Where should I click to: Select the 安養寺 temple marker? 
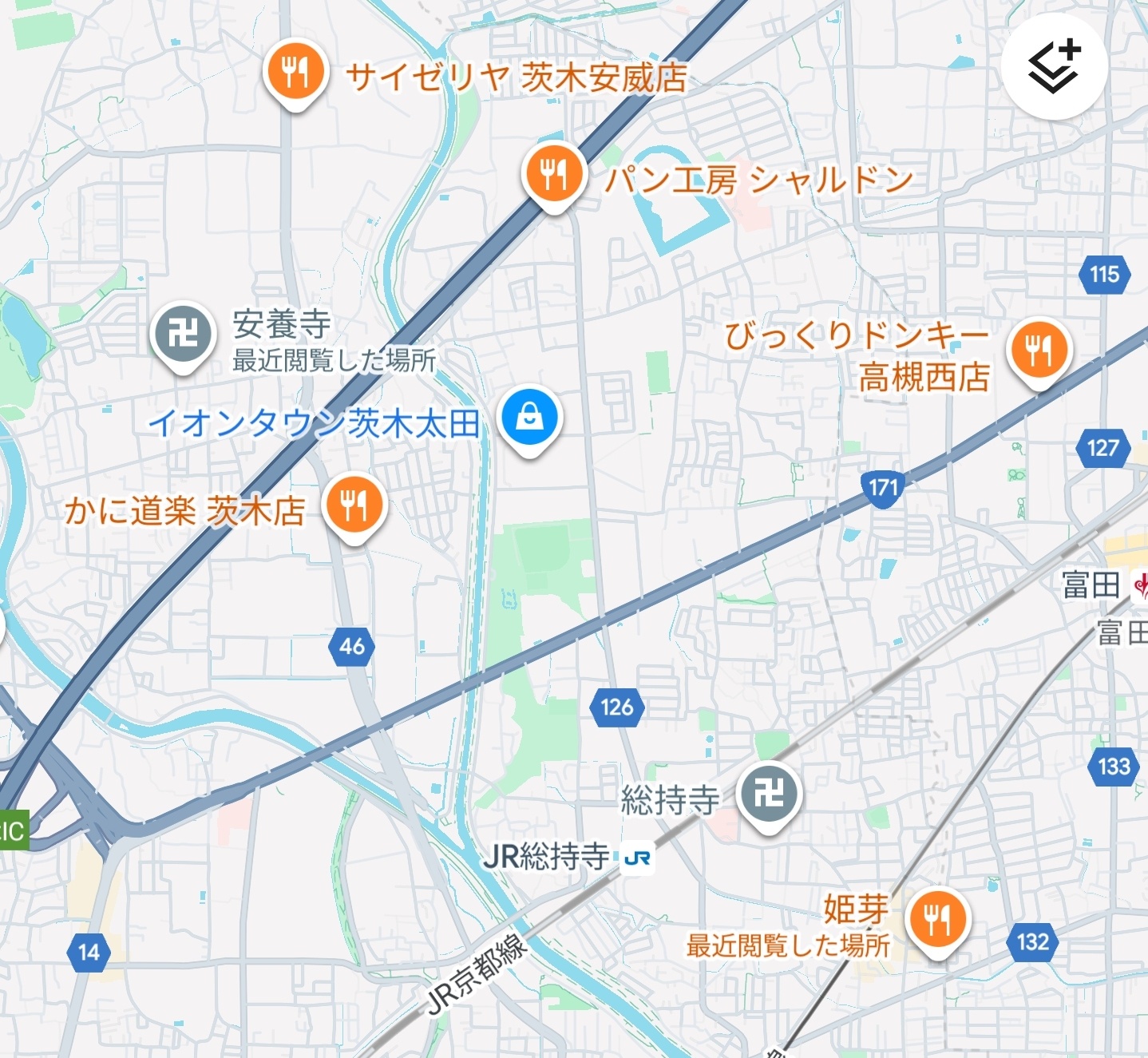[183, 333]
